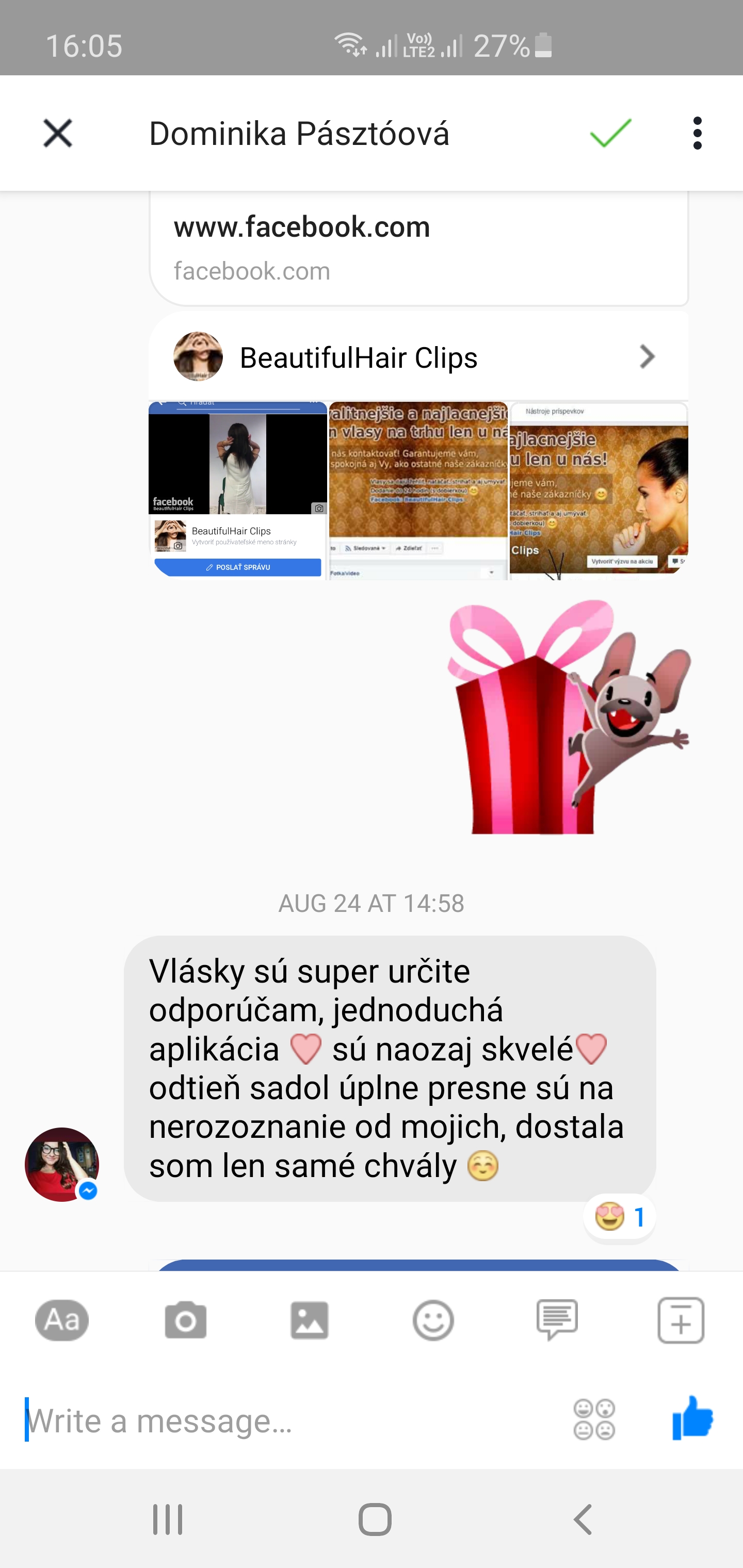Close the conversation with Dominika Pásztóová
This screenshot has width=743, height=1568.
(58, 133)
